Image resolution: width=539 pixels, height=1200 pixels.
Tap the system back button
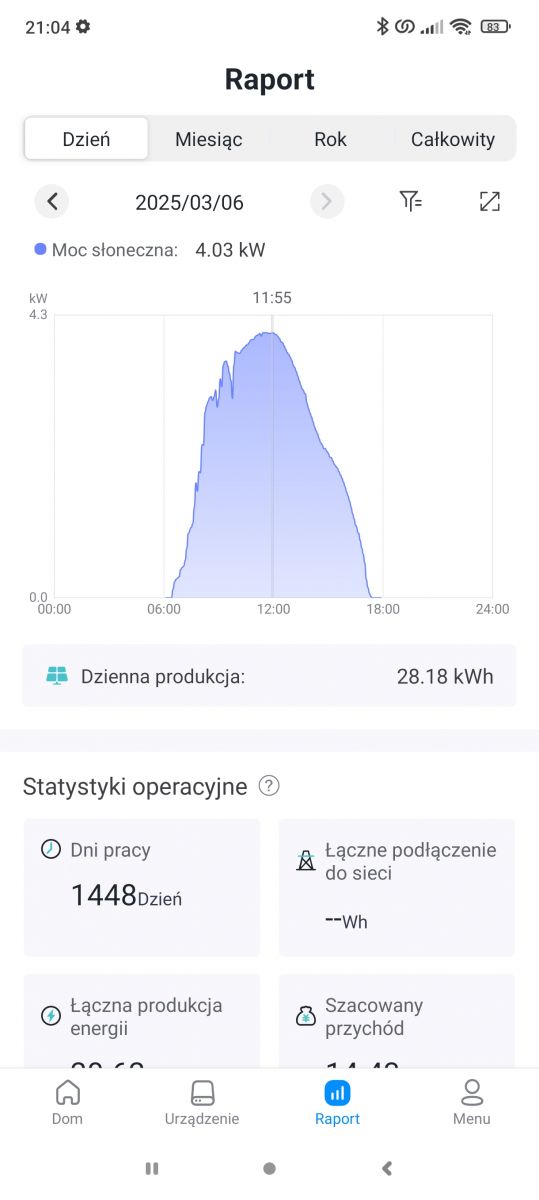coord(387,1167)
